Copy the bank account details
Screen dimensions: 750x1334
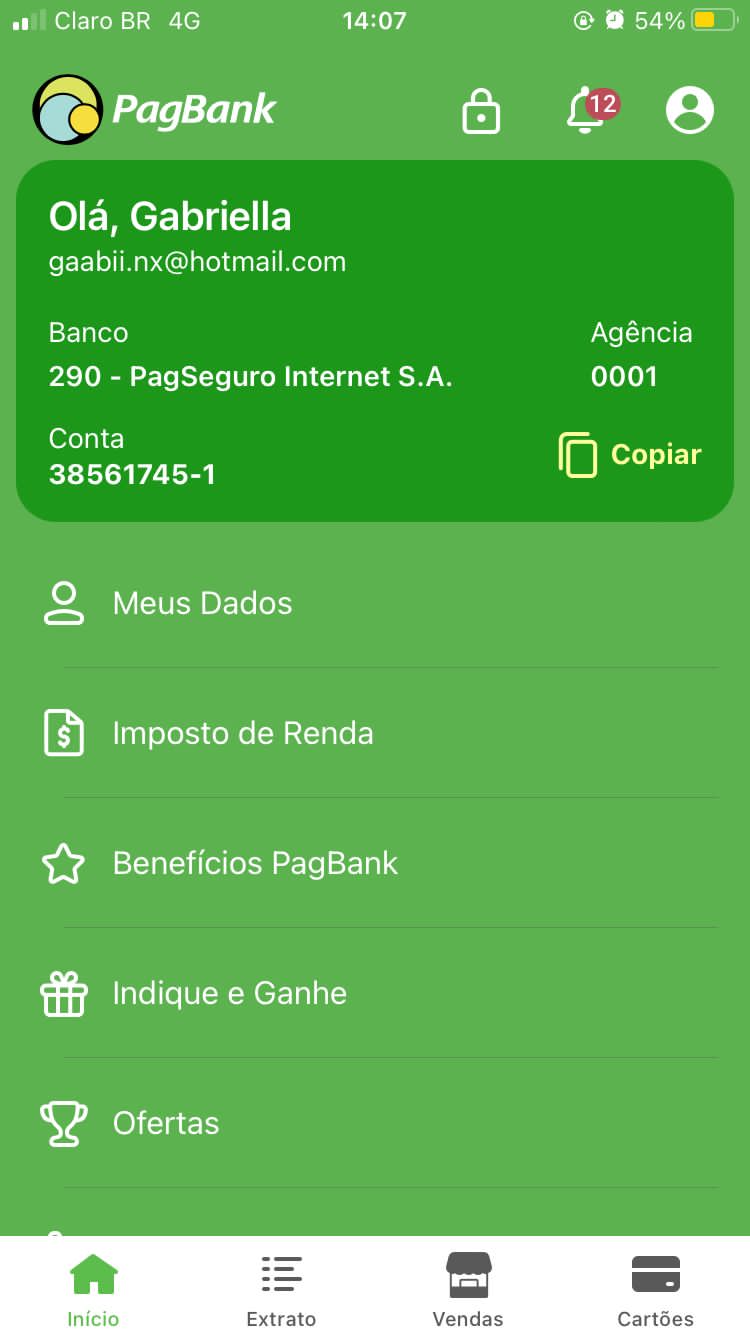(x=631, y=455)
